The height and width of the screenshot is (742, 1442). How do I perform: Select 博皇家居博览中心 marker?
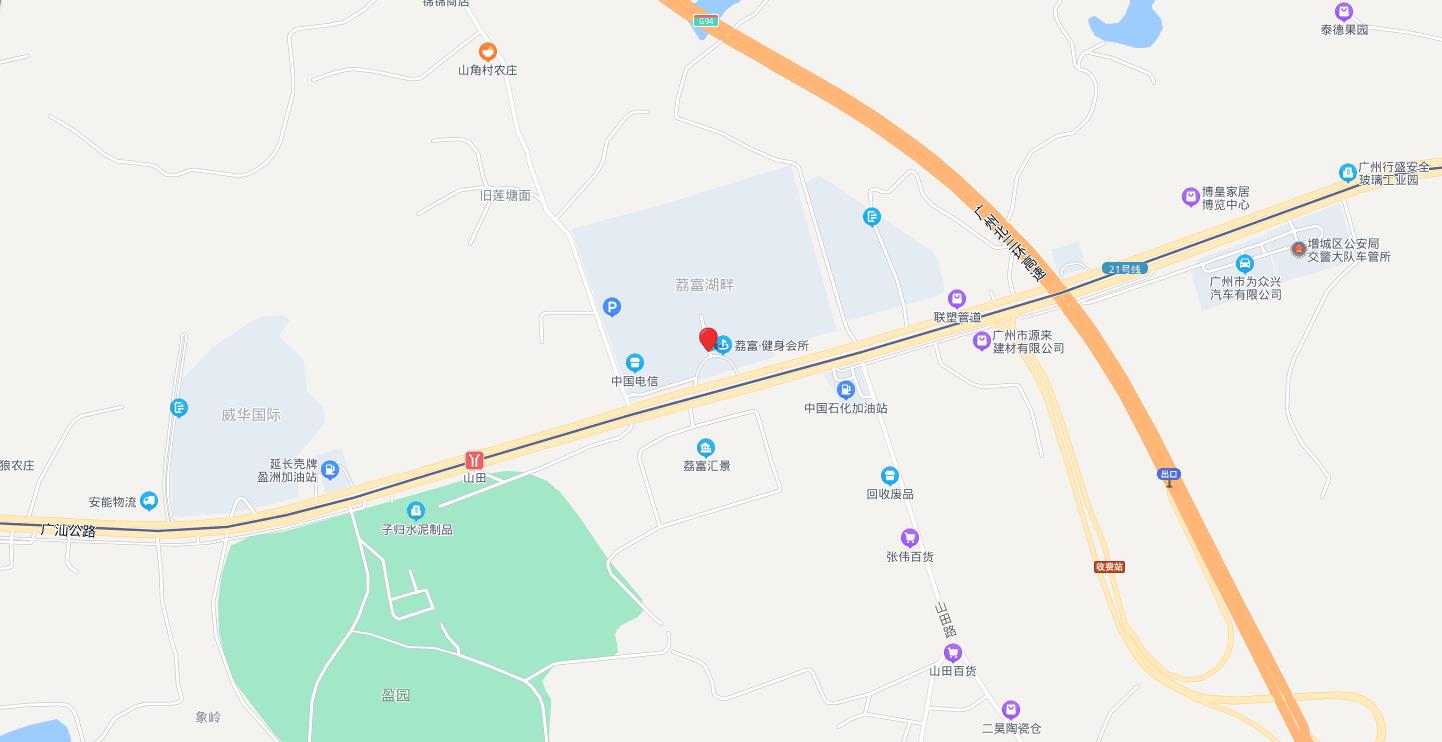pos(1190,197)
